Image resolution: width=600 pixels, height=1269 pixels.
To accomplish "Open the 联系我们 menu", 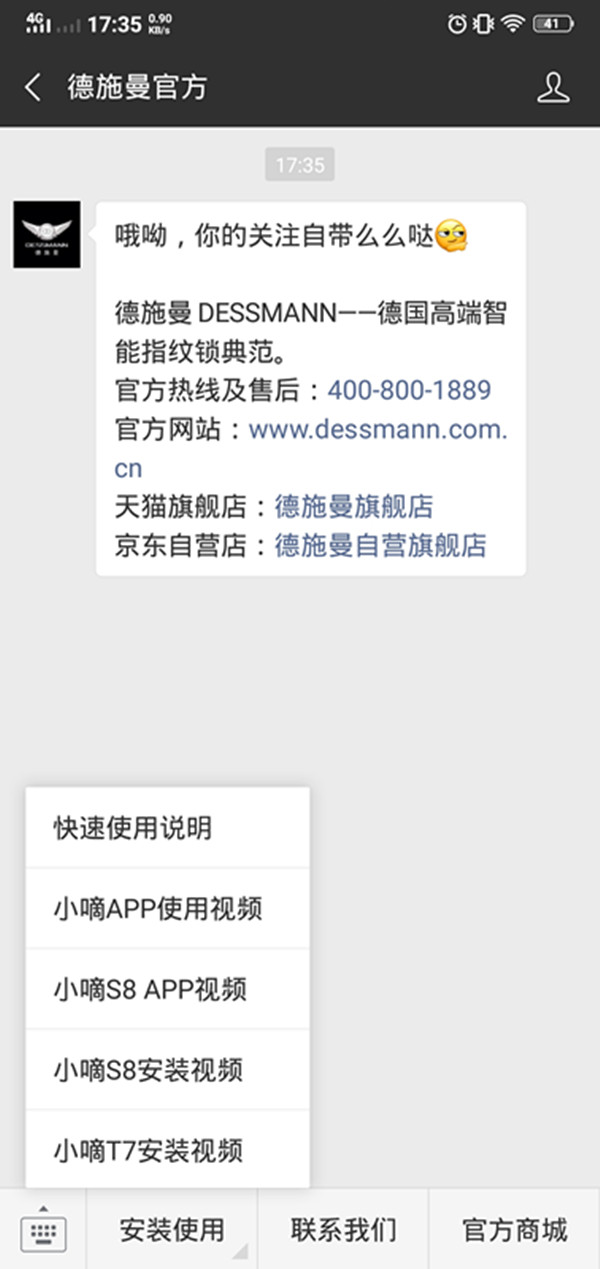I will tap(343, 1229).
